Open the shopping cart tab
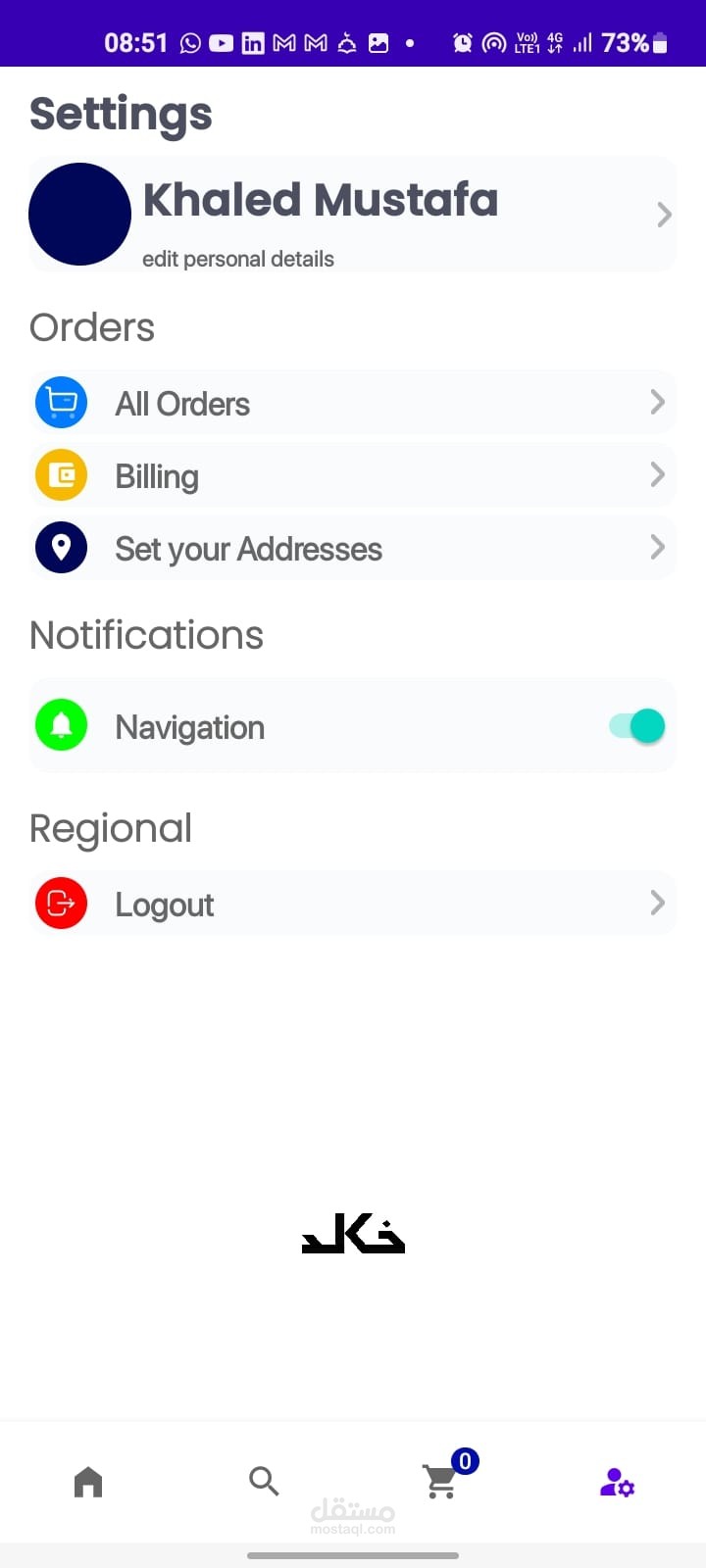706x1568 pixels. point(441,1481)
